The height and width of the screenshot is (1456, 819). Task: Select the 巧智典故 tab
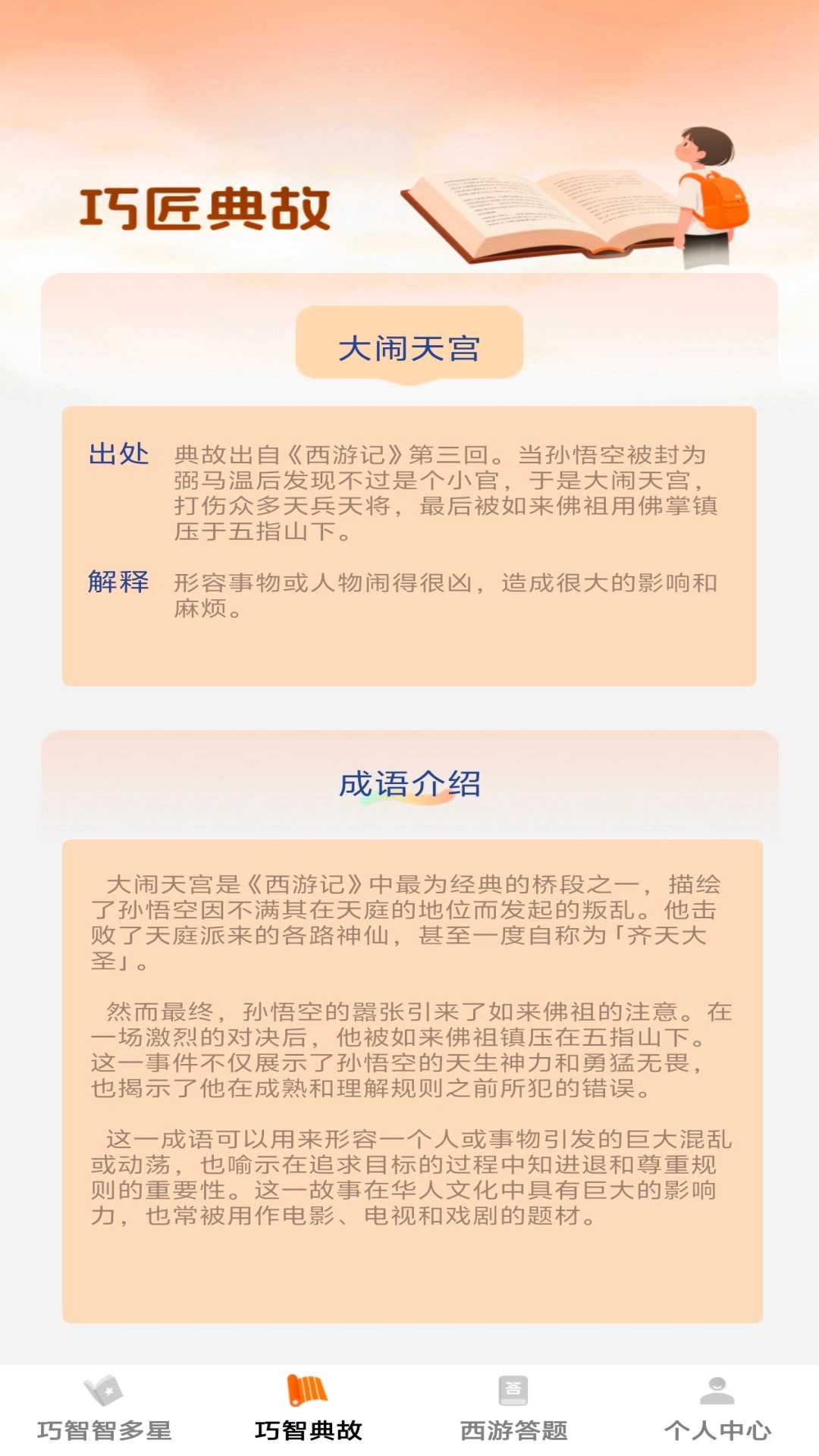pyautogui.click(x=308, y=1409)
